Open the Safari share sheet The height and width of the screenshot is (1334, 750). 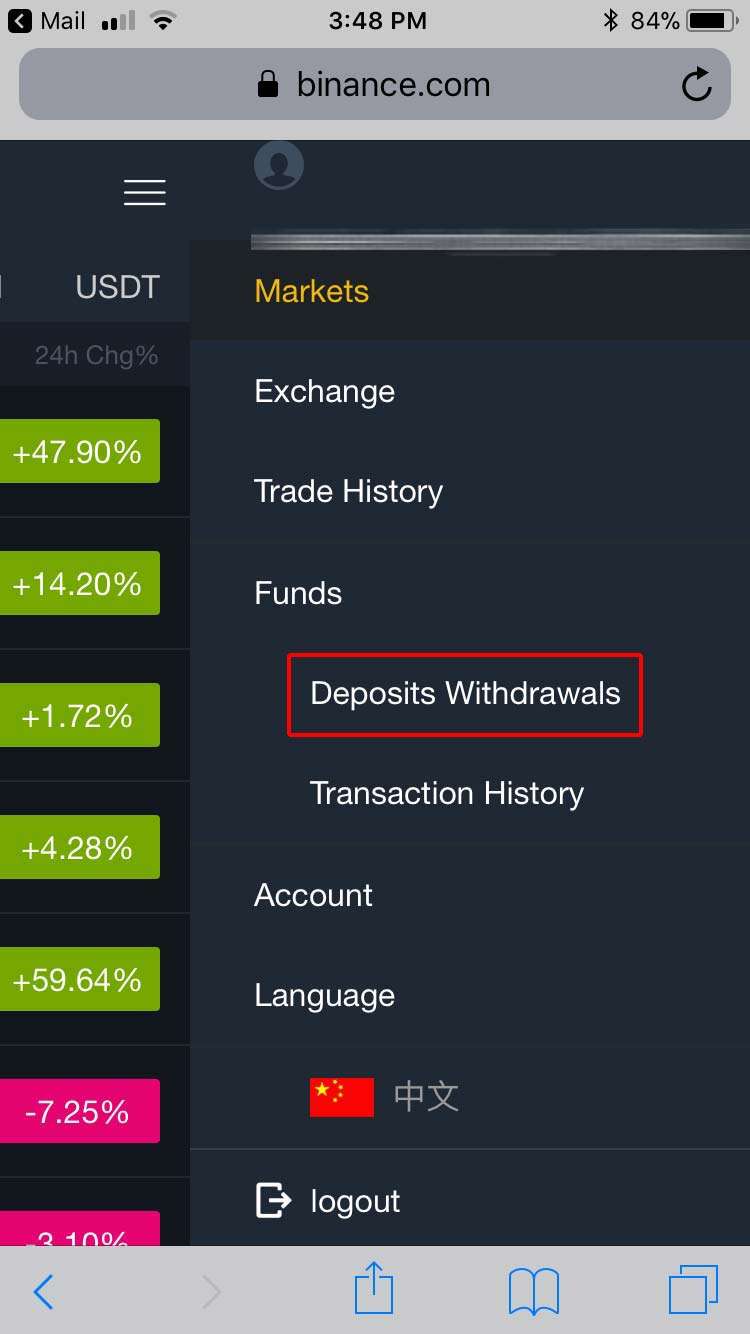point(374,1290)
